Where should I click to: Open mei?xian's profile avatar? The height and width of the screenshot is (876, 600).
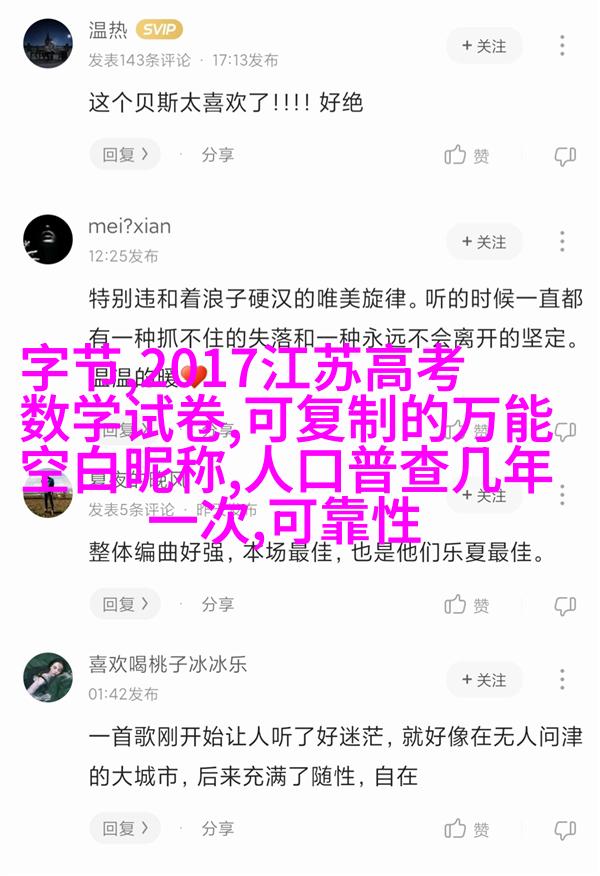click(46, 240)
